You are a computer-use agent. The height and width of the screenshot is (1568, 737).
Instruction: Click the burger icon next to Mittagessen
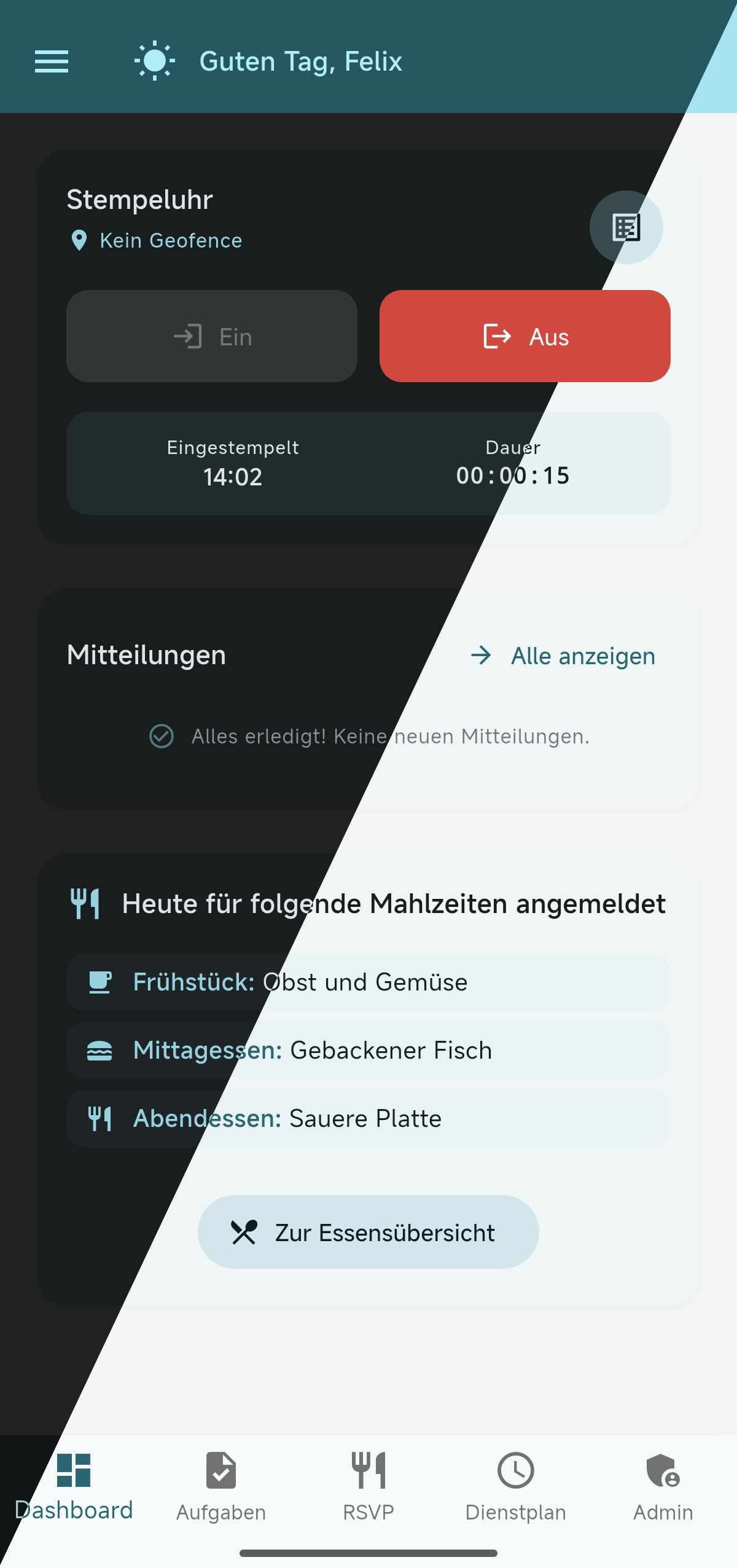point(100,1050)
